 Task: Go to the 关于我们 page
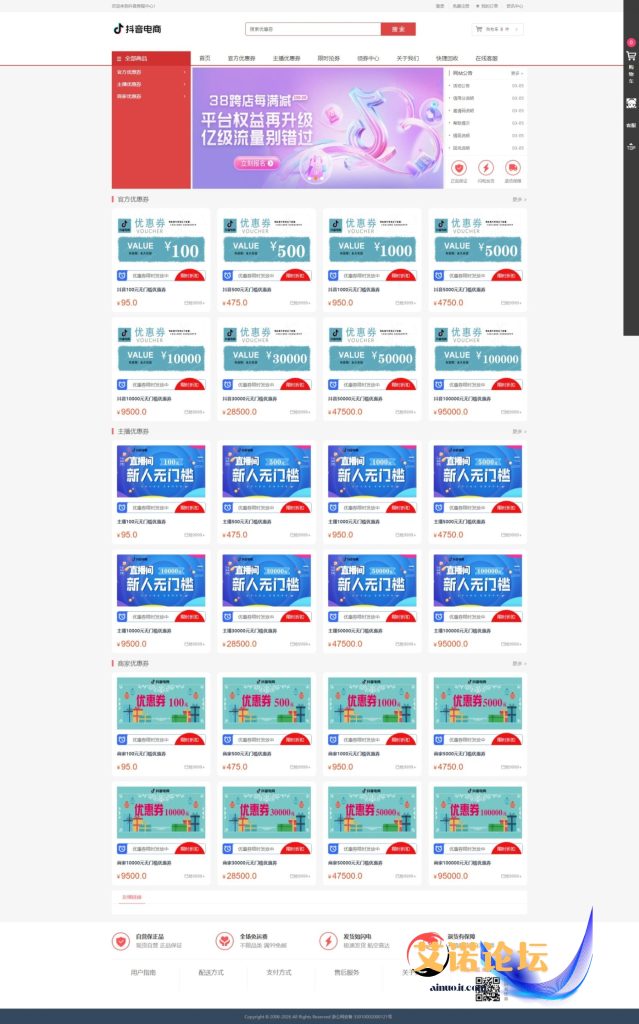pyautogui.click(x=407, y=58)
